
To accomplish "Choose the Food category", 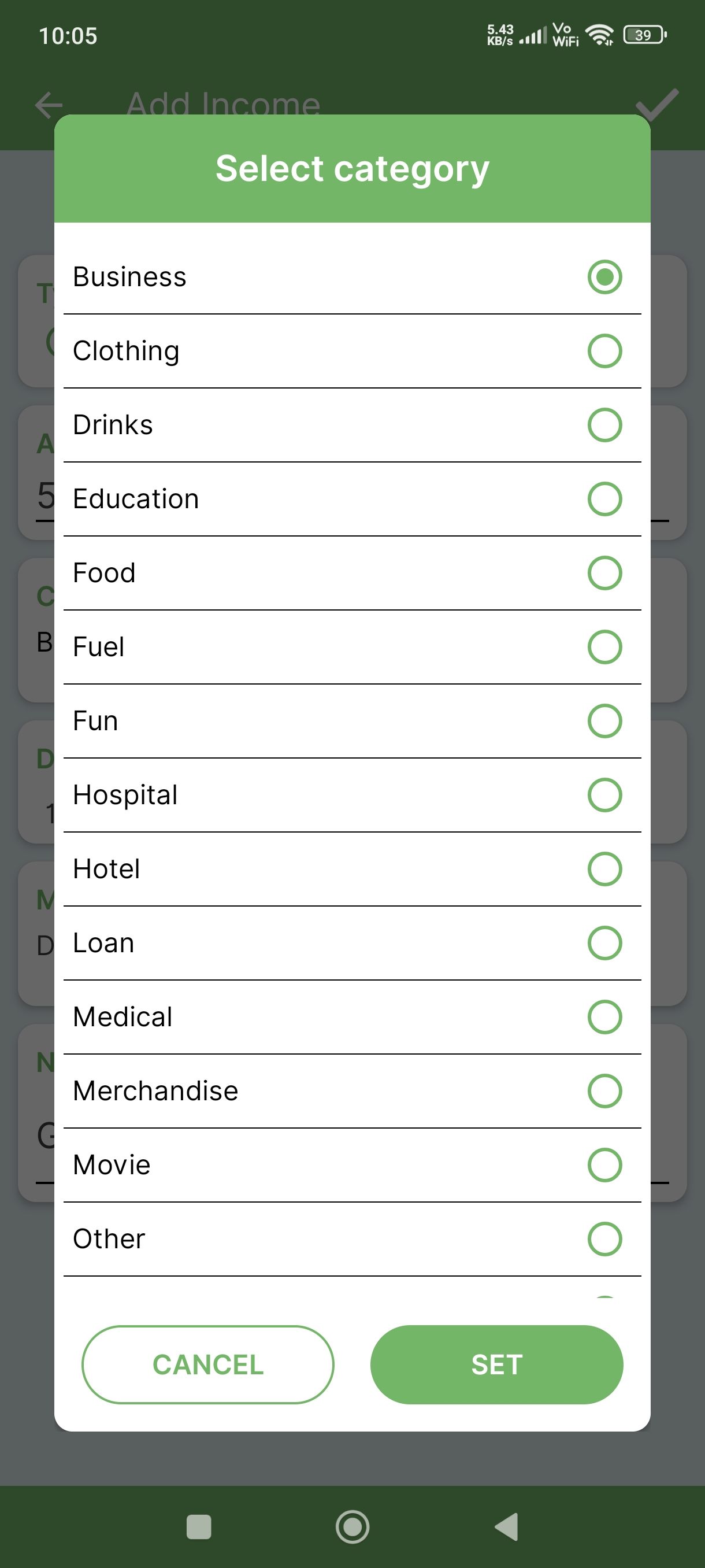I will 352,574.
